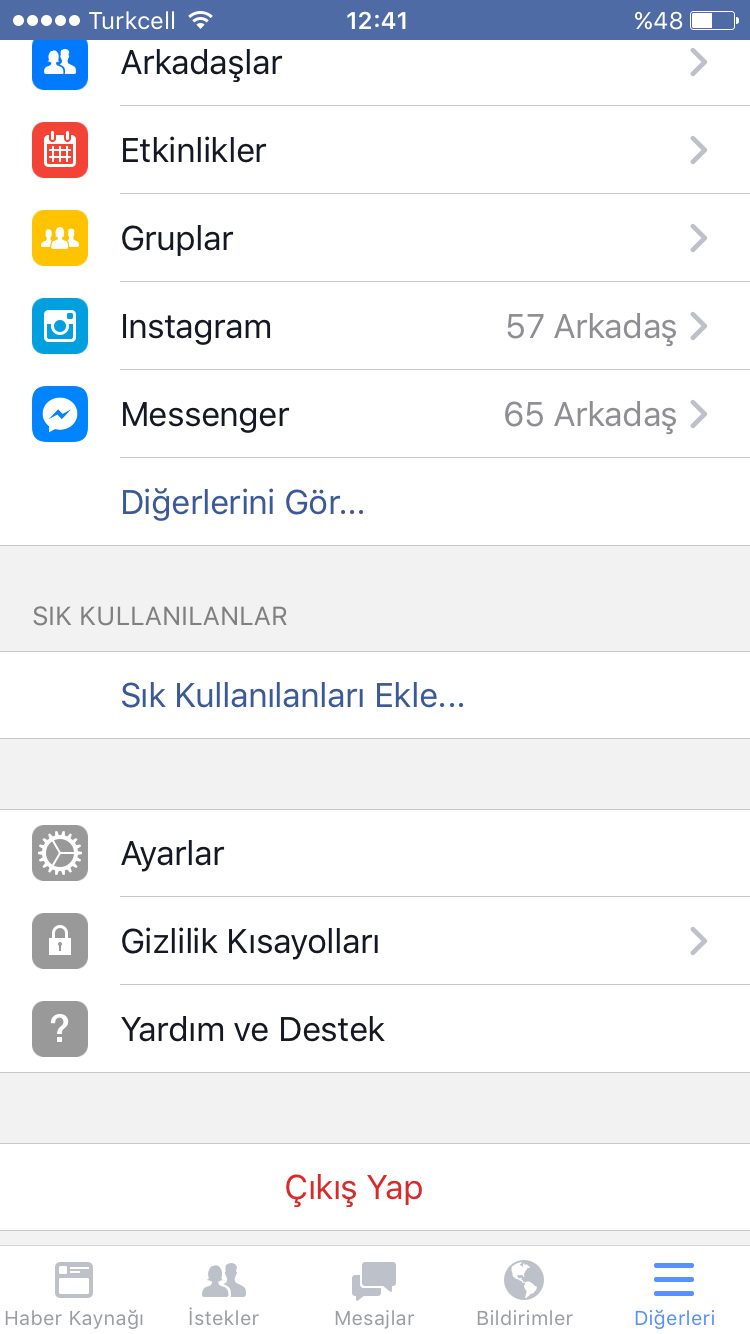Open Gizlilik Kısayolları
The image size is (750, 1334).
click(x=375, y=942)
